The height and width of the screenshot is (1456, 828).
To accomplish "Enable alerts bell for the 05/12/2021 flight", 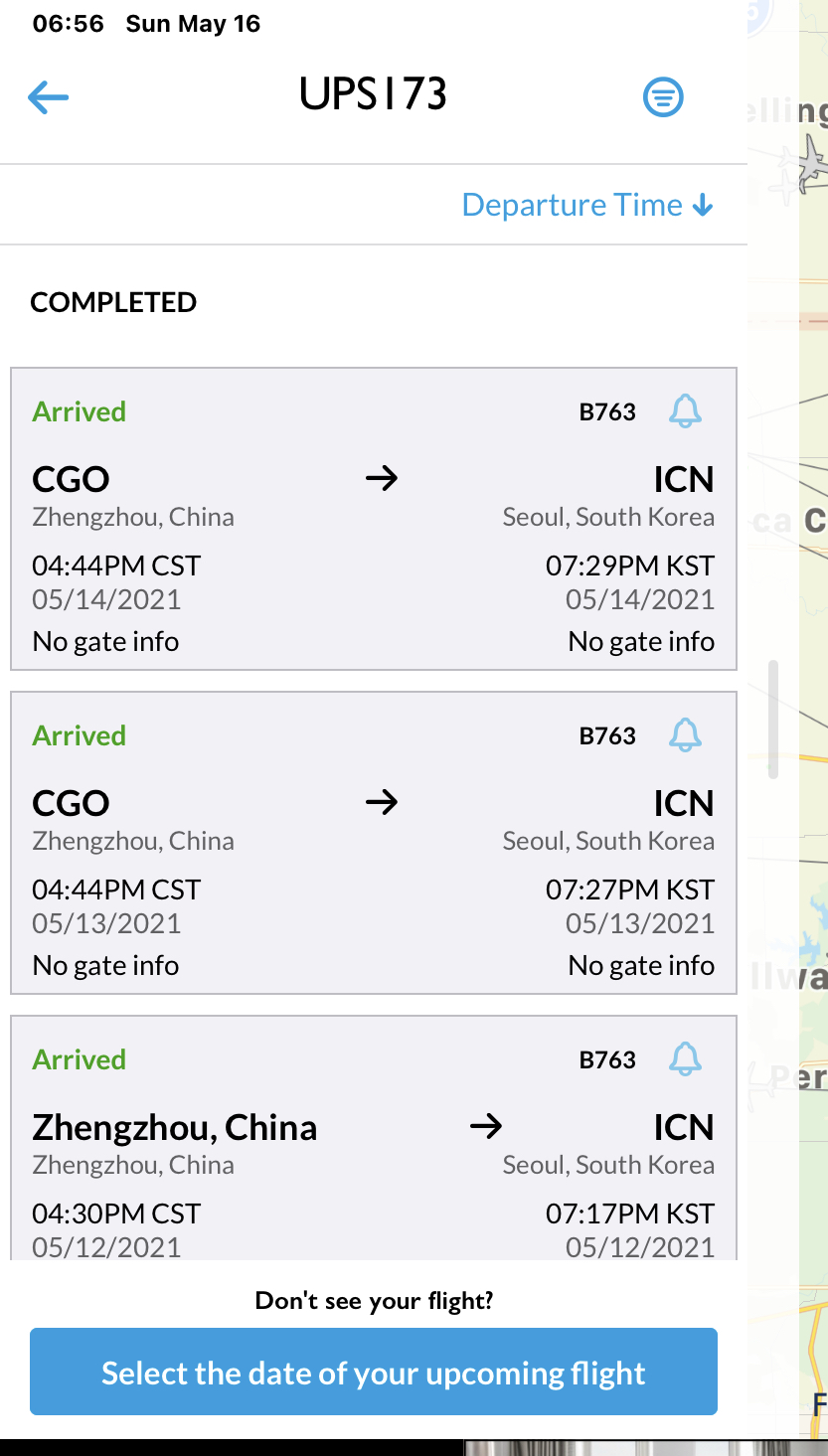I will pyautogui.click(x=685, y=1058).
